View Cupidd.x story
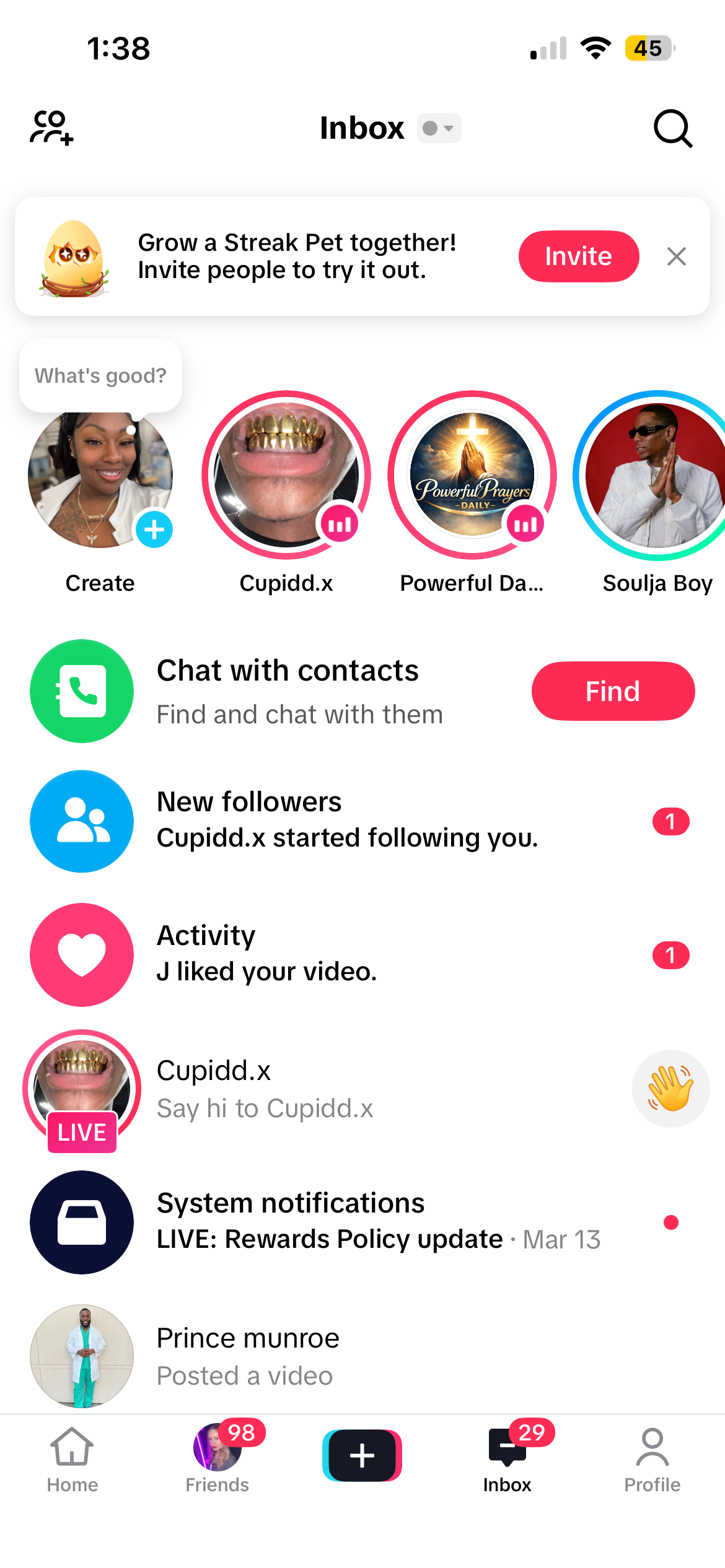 286,476
